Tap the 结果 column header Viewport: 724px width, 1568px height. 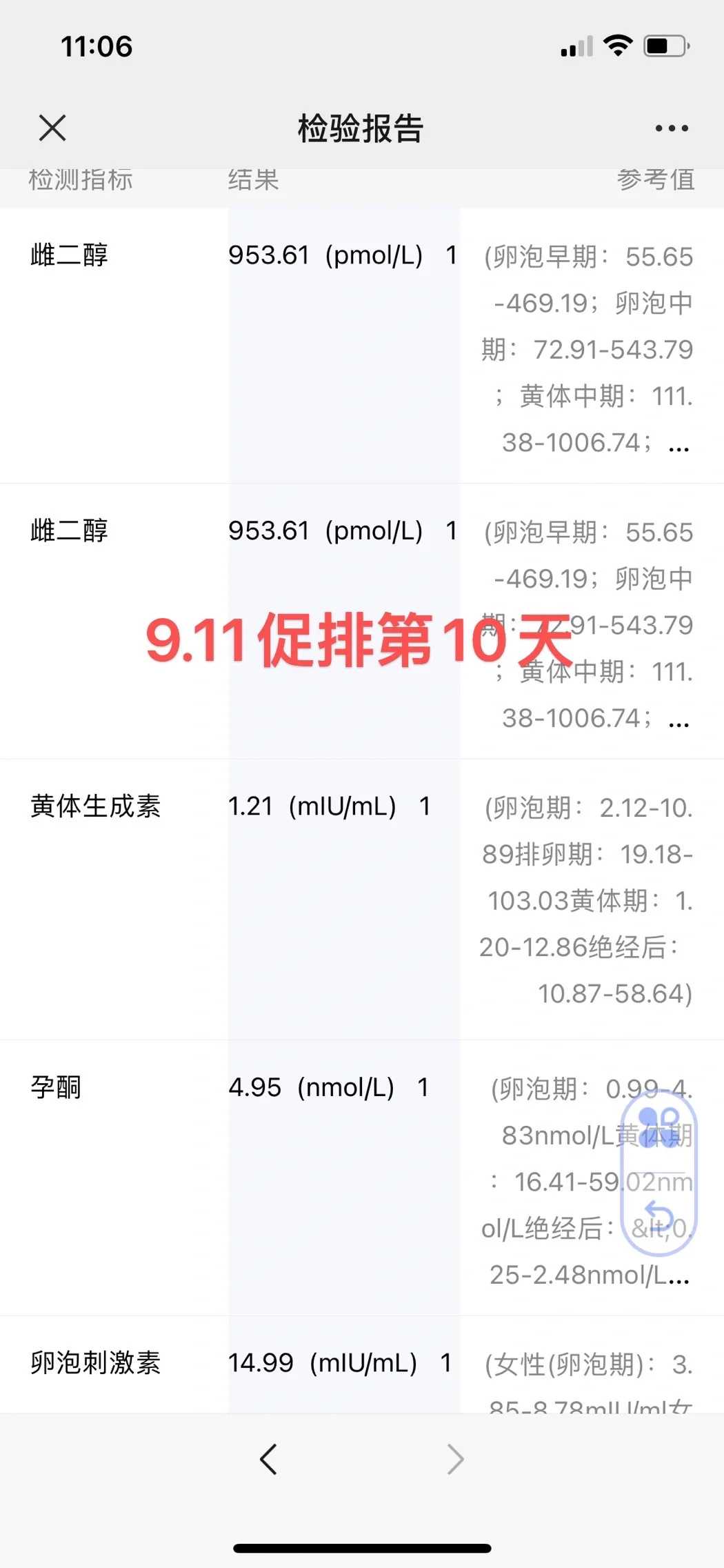252,180
